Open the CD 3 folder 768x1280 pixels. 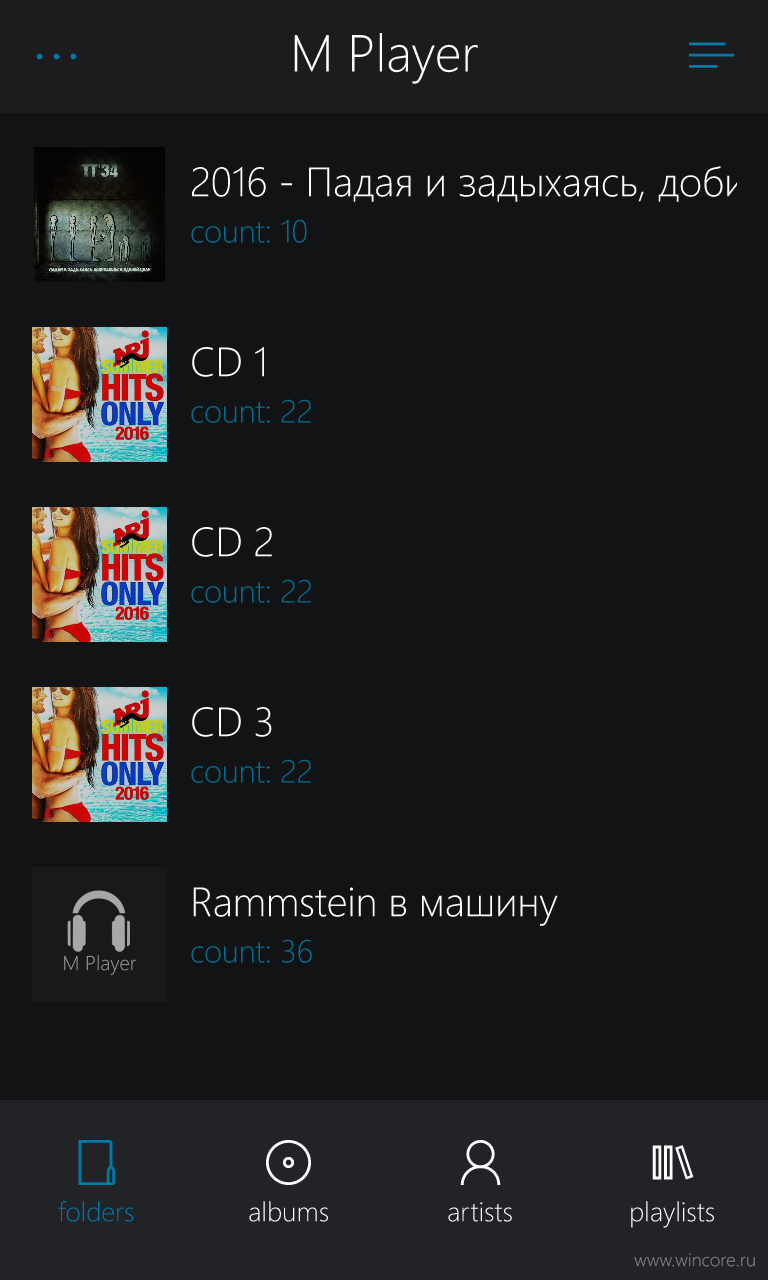(384, 754)
